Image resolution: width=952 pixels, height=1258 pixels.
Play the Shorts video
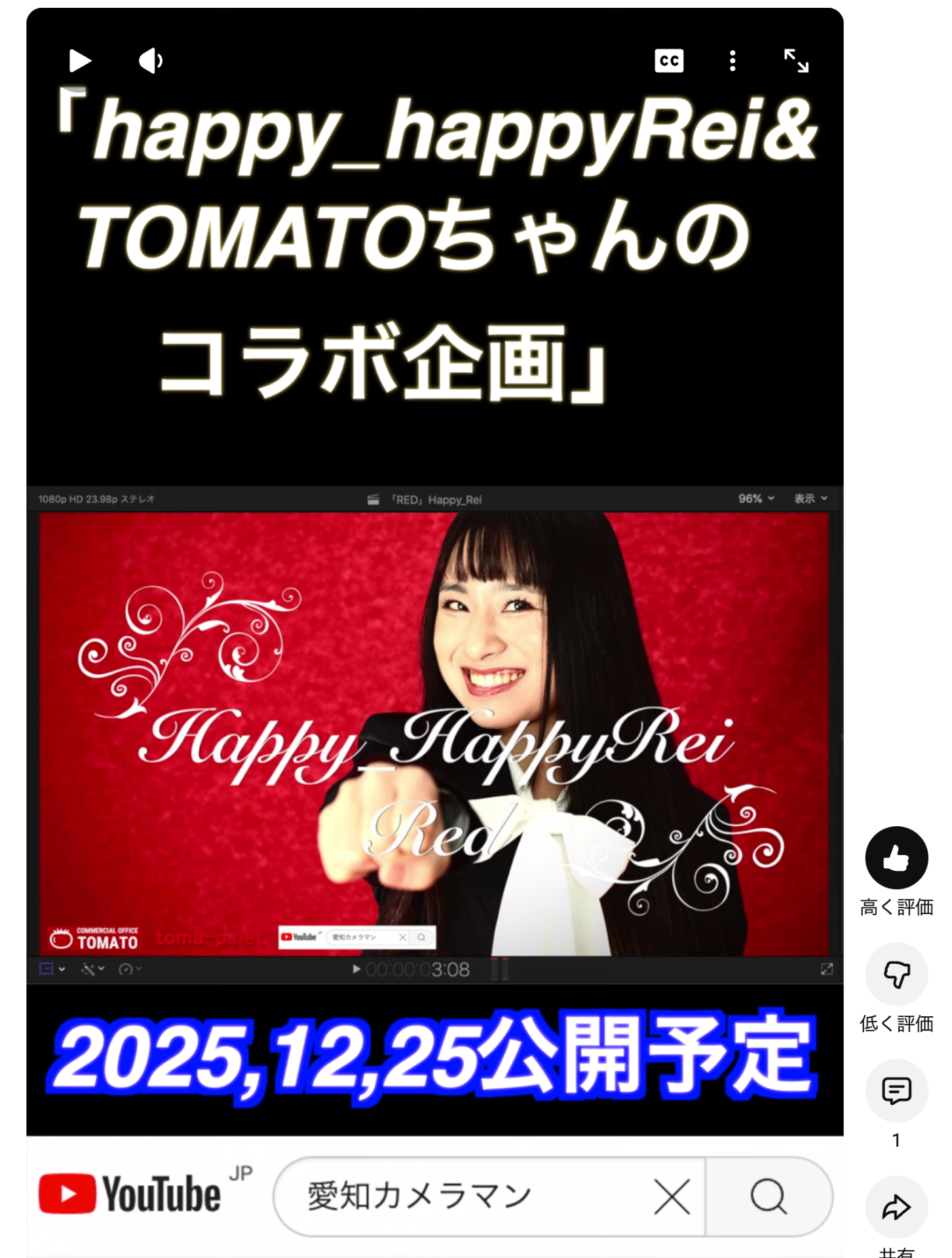click(x=80, y=61)
